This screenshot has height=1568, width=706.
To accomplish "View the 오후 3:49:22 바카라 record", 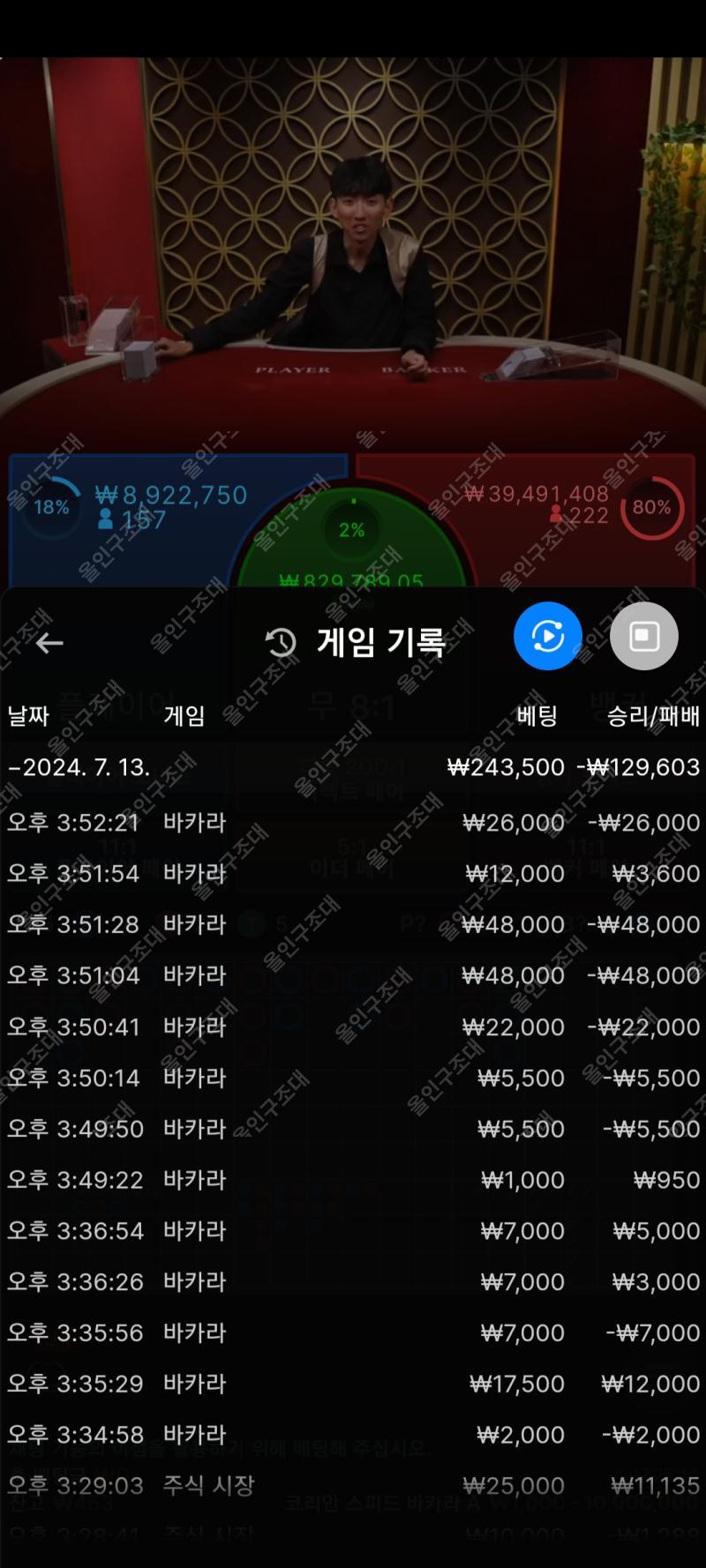I will (x=353, y=1180).
